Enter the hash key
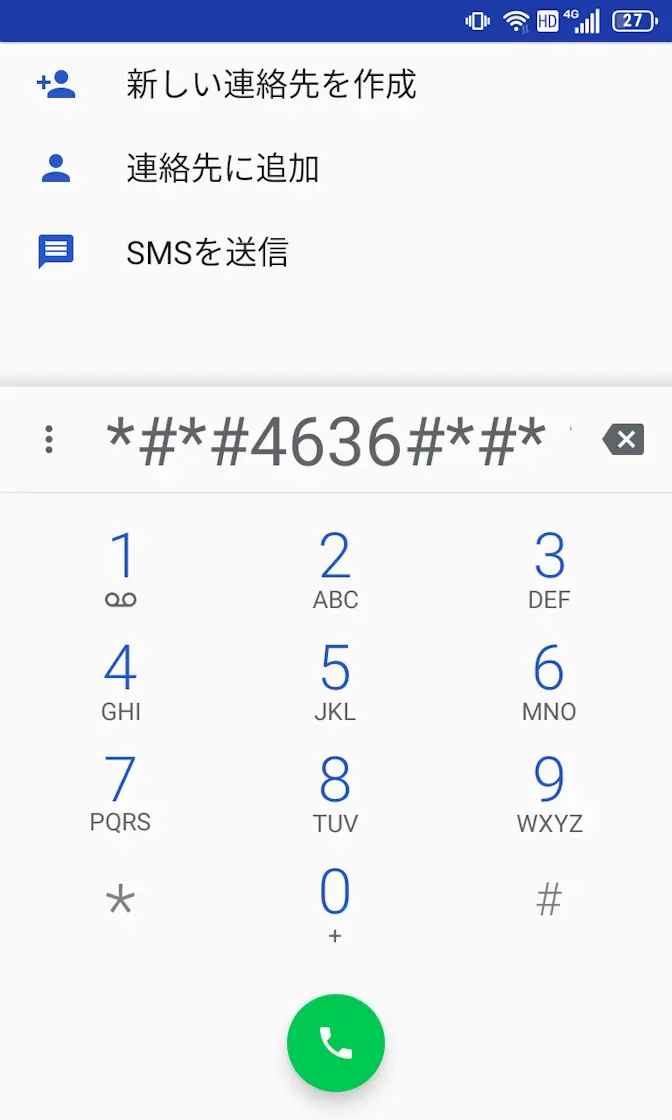Viewport: 672px width, 1120px height. point(549,901)
